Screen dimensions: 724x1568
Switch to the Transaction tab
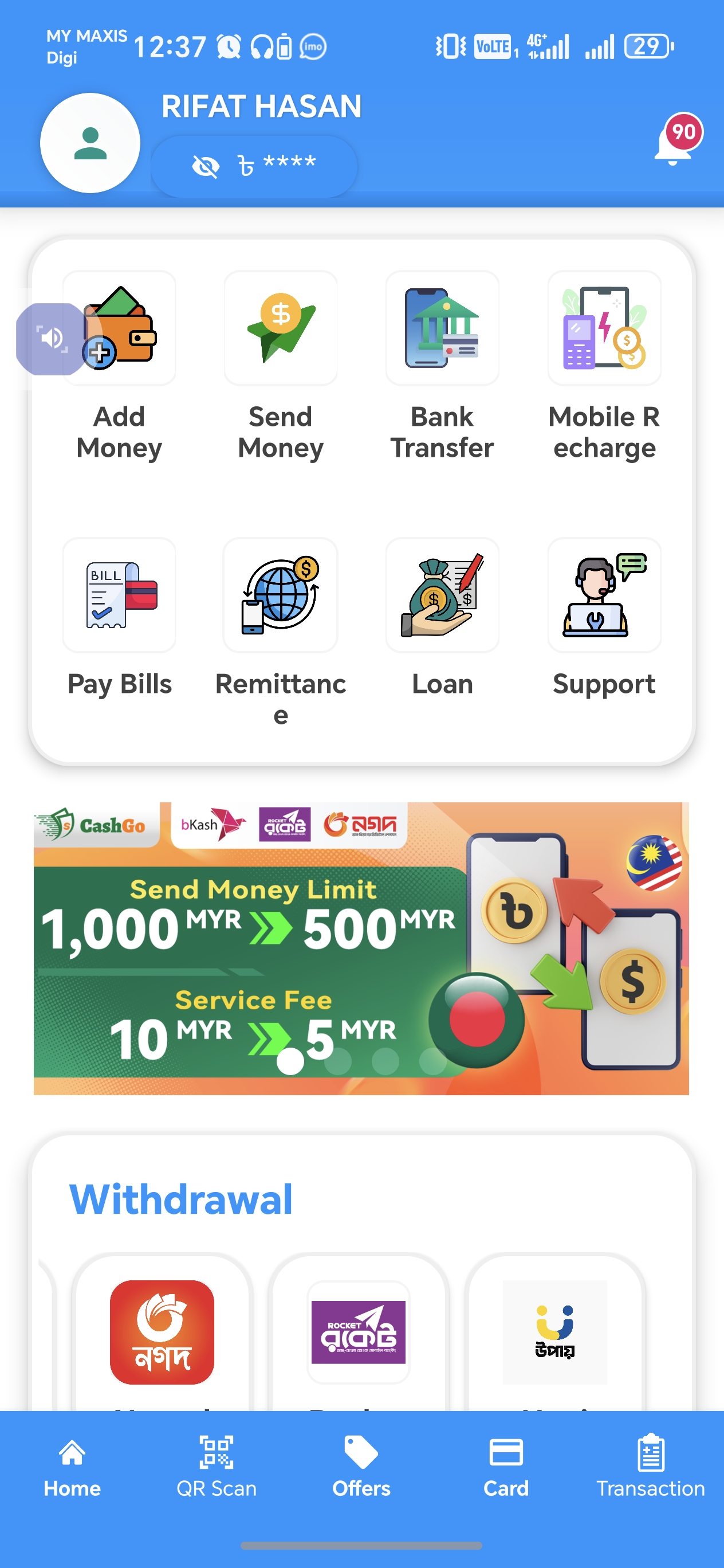click(x=650, y=1466)
